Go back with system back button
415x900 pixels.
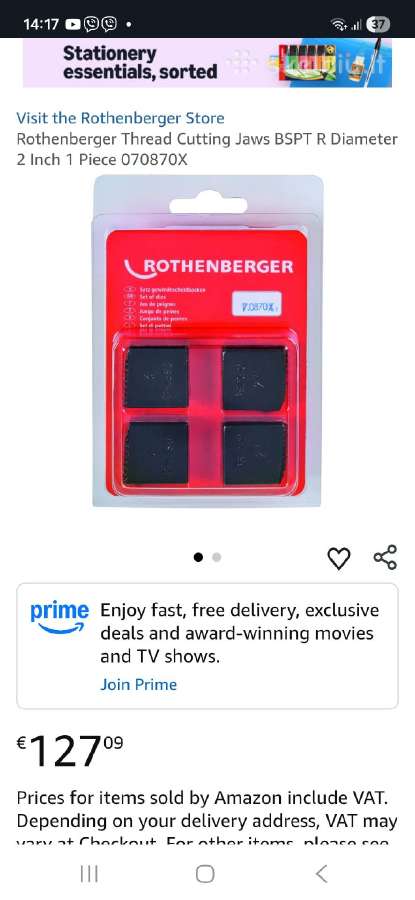click(x=321, y=874)
